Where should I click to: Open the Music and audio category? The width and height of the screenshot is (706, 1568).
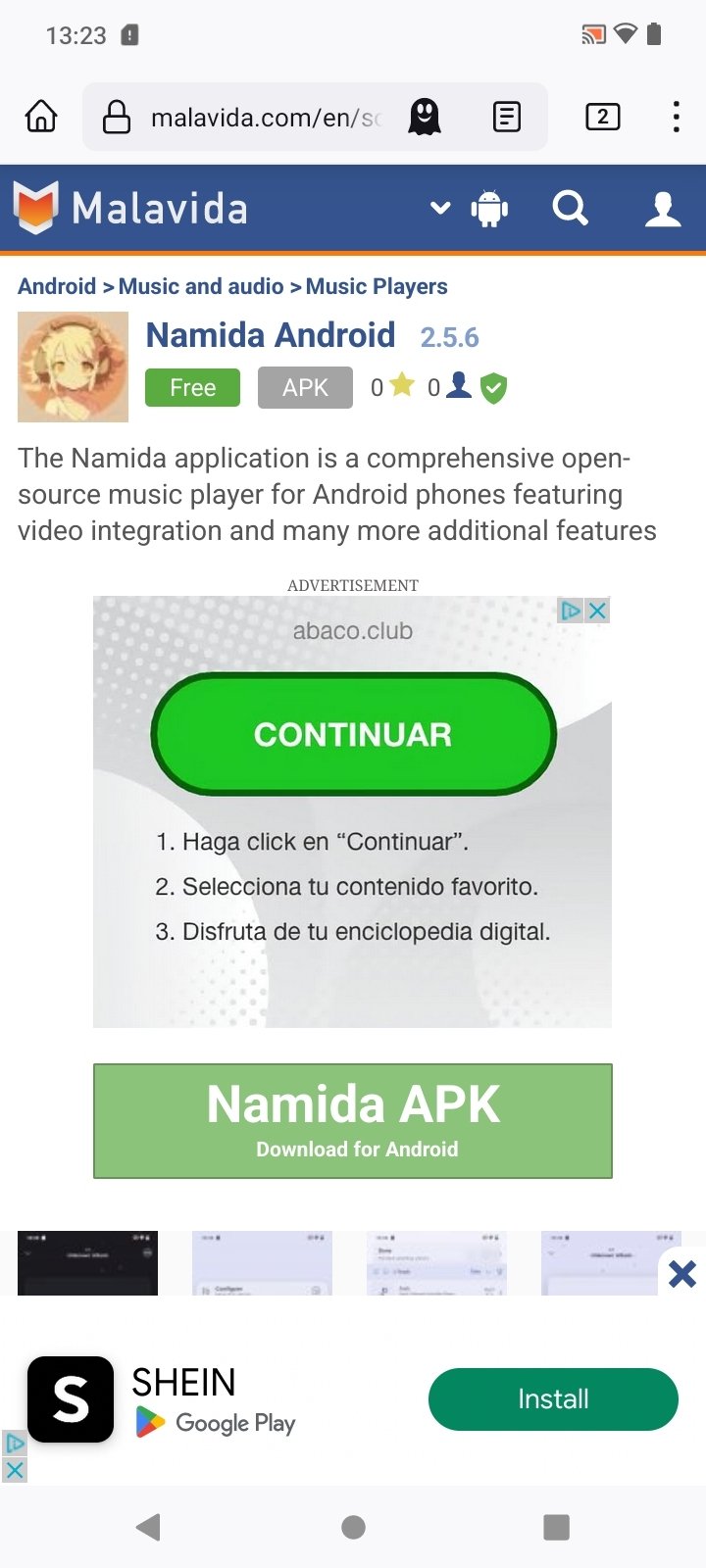tap(201, 286)
